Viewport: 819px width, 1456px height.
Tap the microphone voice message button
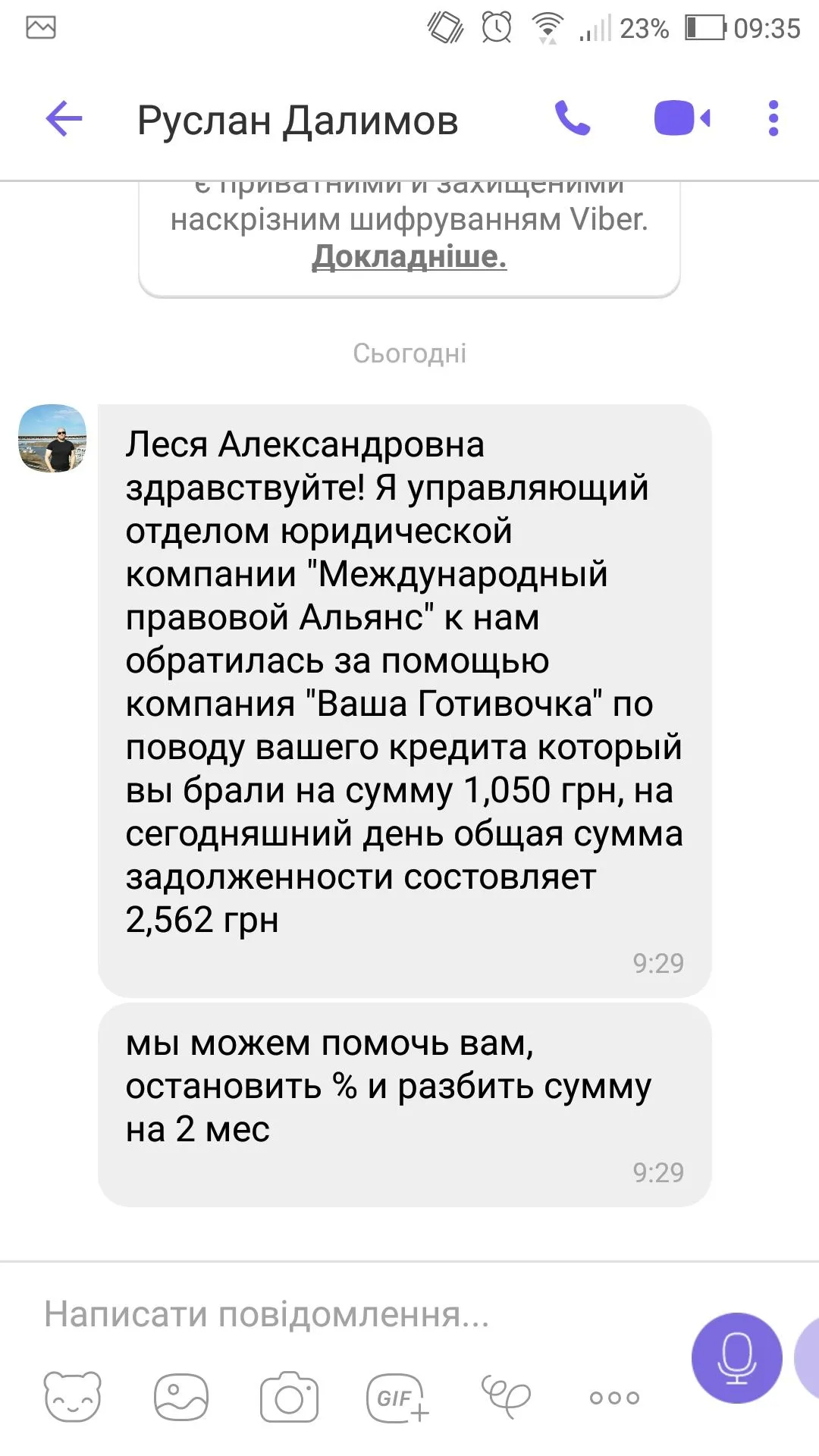(736, 1357)
